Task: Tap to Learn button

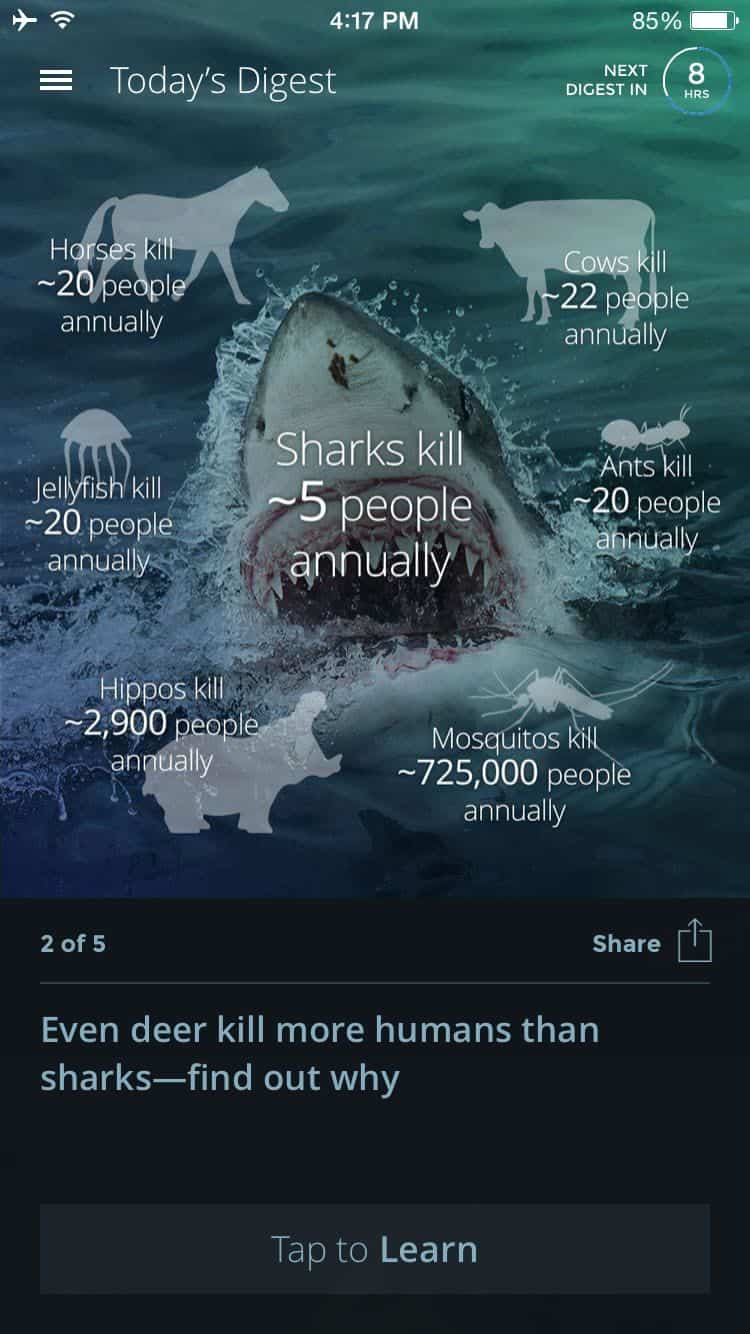Action: 375,1249
